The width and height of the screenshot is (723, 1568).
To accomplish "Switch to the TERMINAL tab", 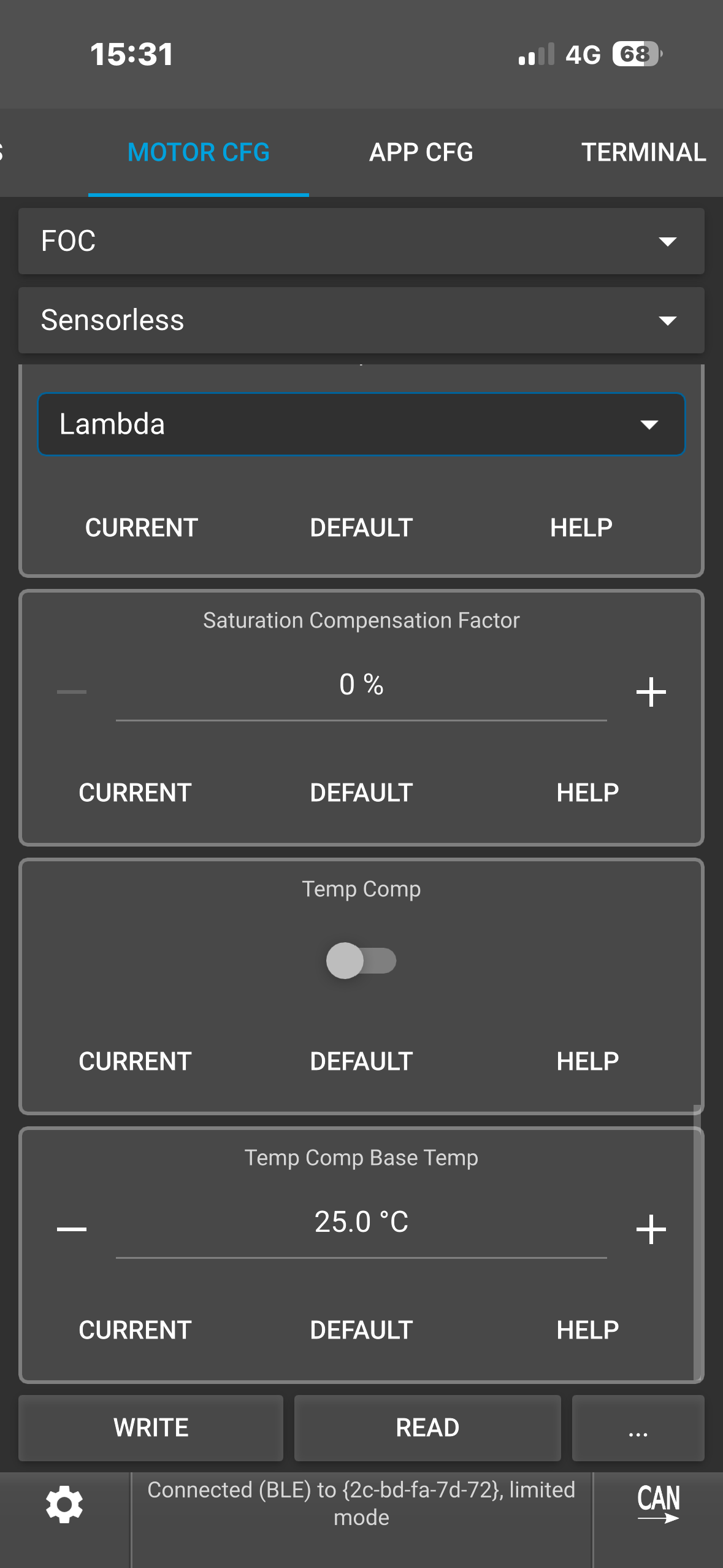I will pos(643,152).
